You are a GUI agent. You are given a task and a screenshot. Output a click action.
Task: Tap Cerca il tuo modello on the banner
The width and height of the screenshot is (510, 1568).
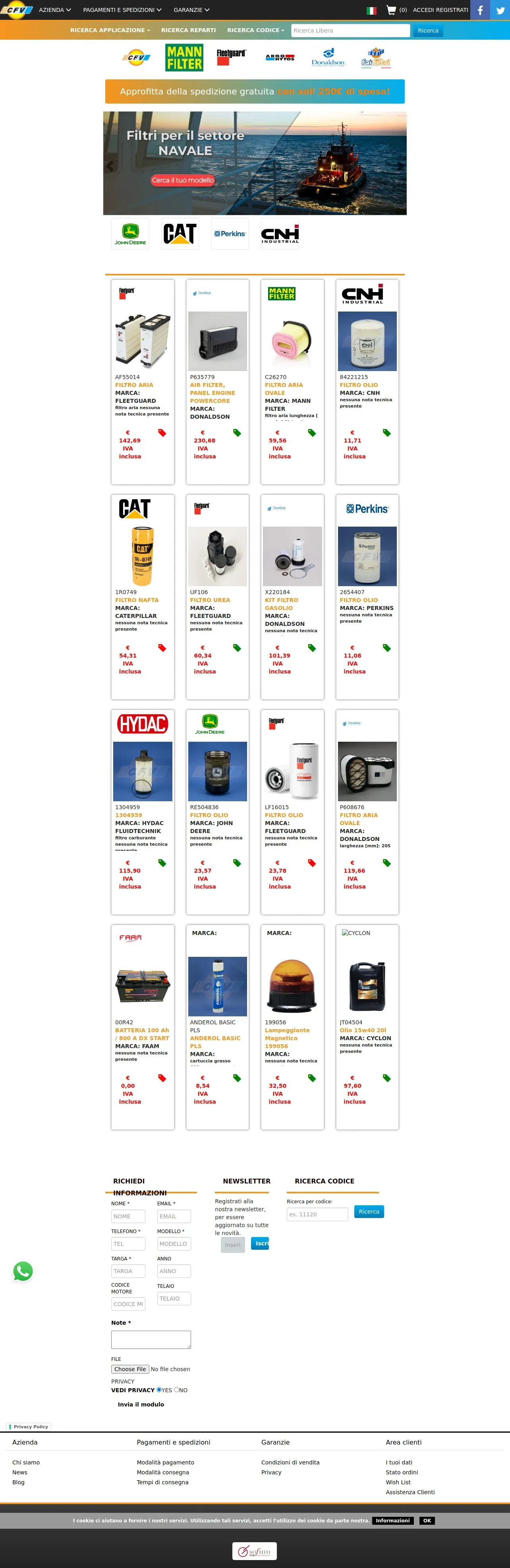[x=183, y=180]
